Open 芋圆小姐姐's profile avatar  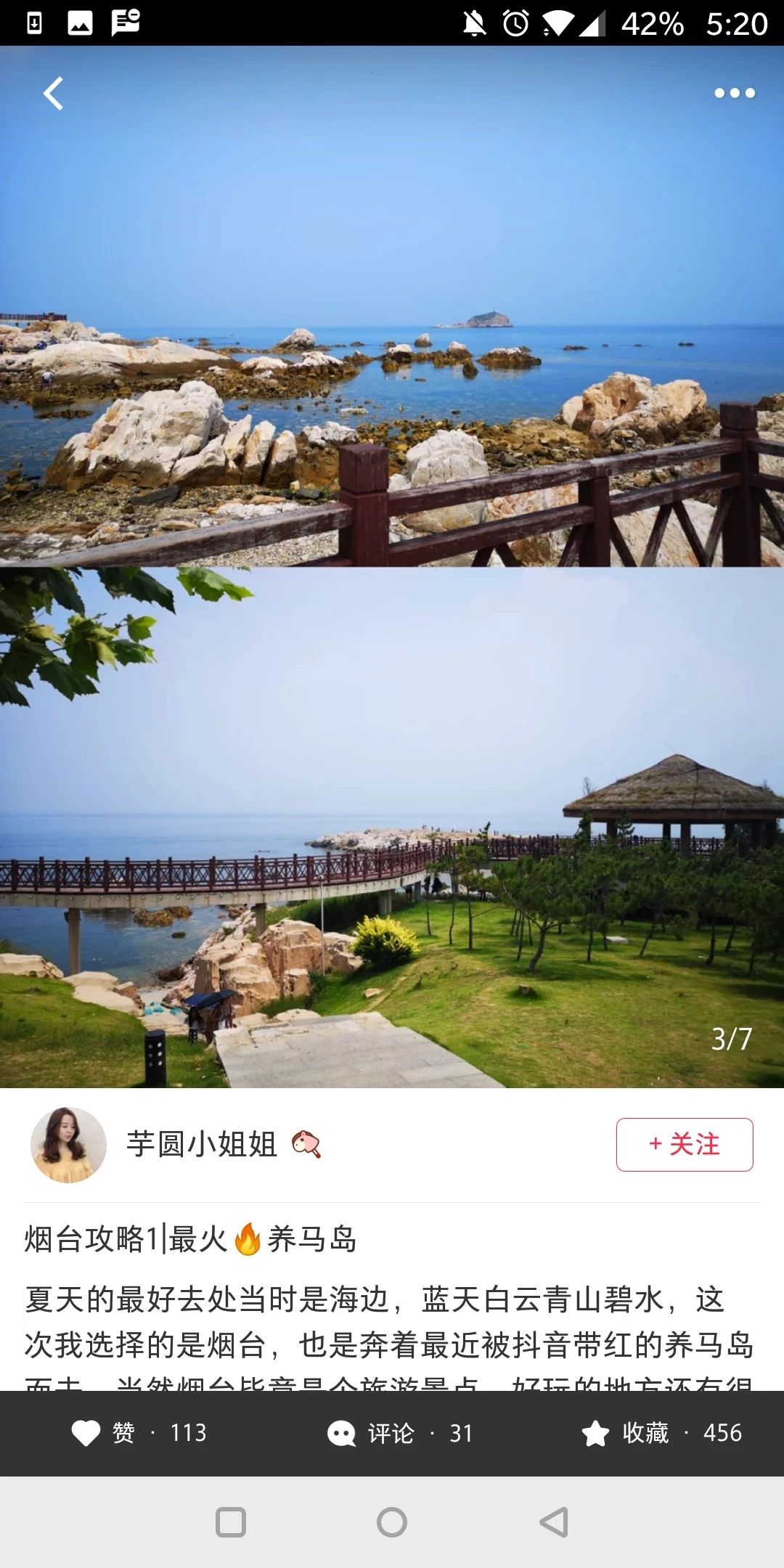(x=68, y=1145)
